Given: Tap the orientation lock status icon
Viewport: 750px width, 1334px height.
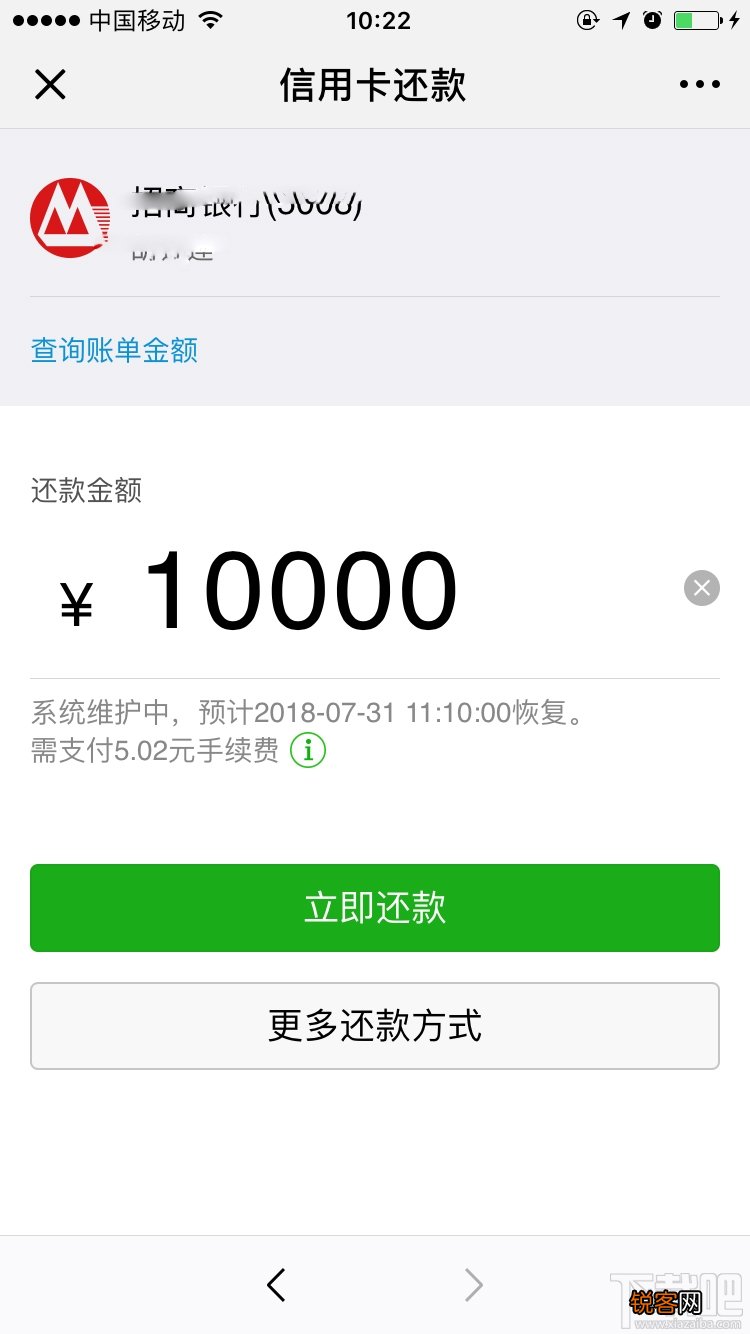Looking at the screenshot, I should (588, 19).
